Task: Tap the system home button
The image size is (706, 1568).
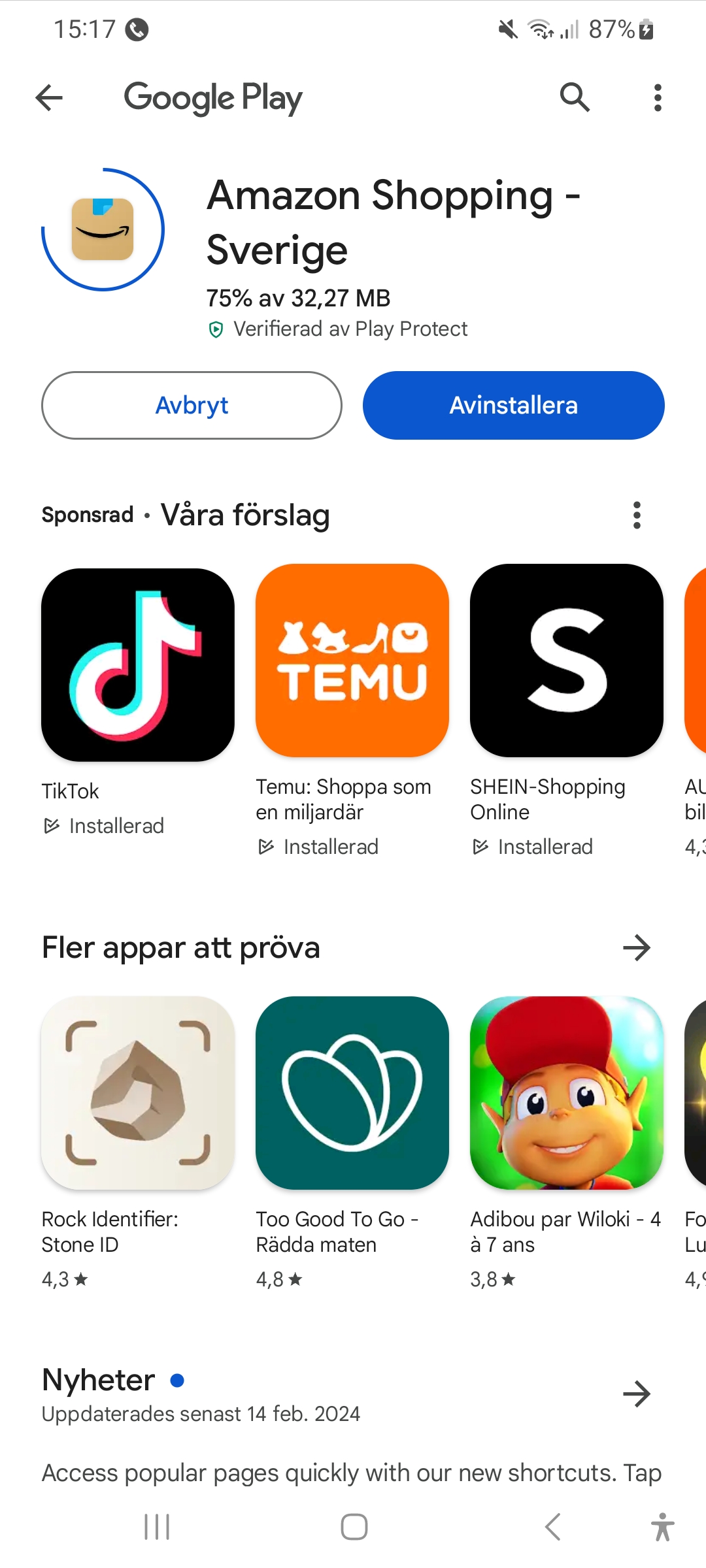Action: coord(354,1527)
